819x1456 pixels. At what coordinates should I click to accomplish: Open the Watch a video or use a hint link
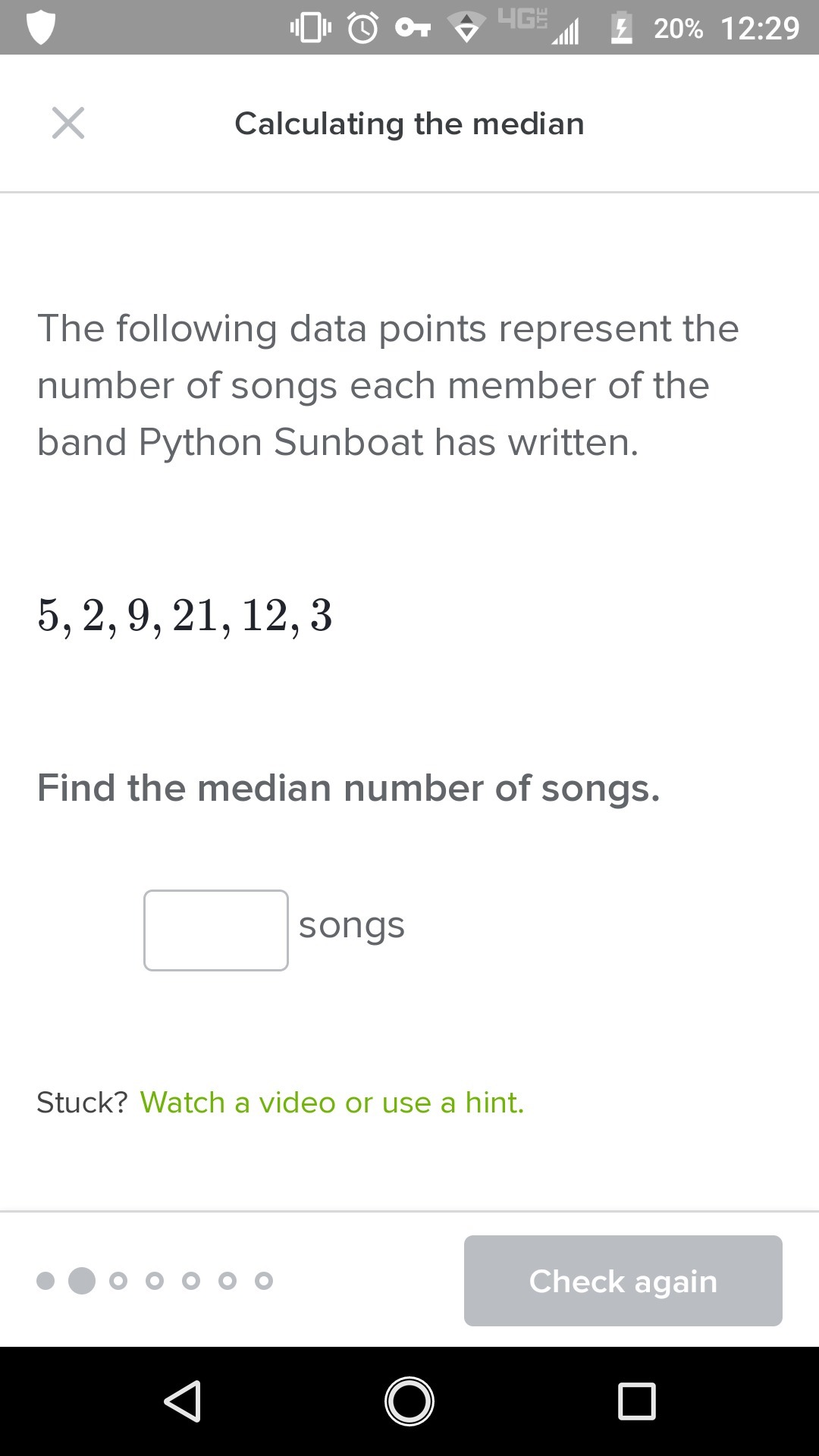[x=332, y=1103]
